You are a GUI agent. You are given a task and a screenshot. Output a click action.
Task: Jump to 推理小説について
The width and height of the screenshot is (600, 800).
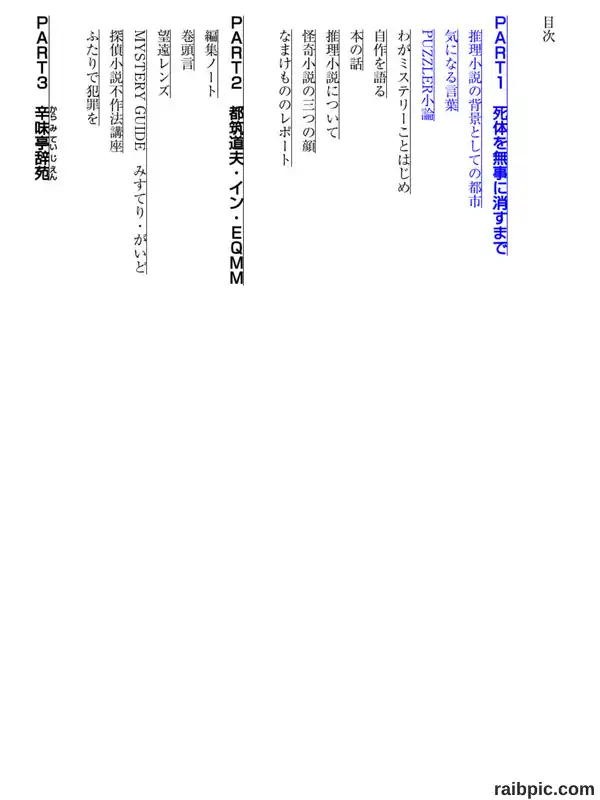tap(333, 84)
